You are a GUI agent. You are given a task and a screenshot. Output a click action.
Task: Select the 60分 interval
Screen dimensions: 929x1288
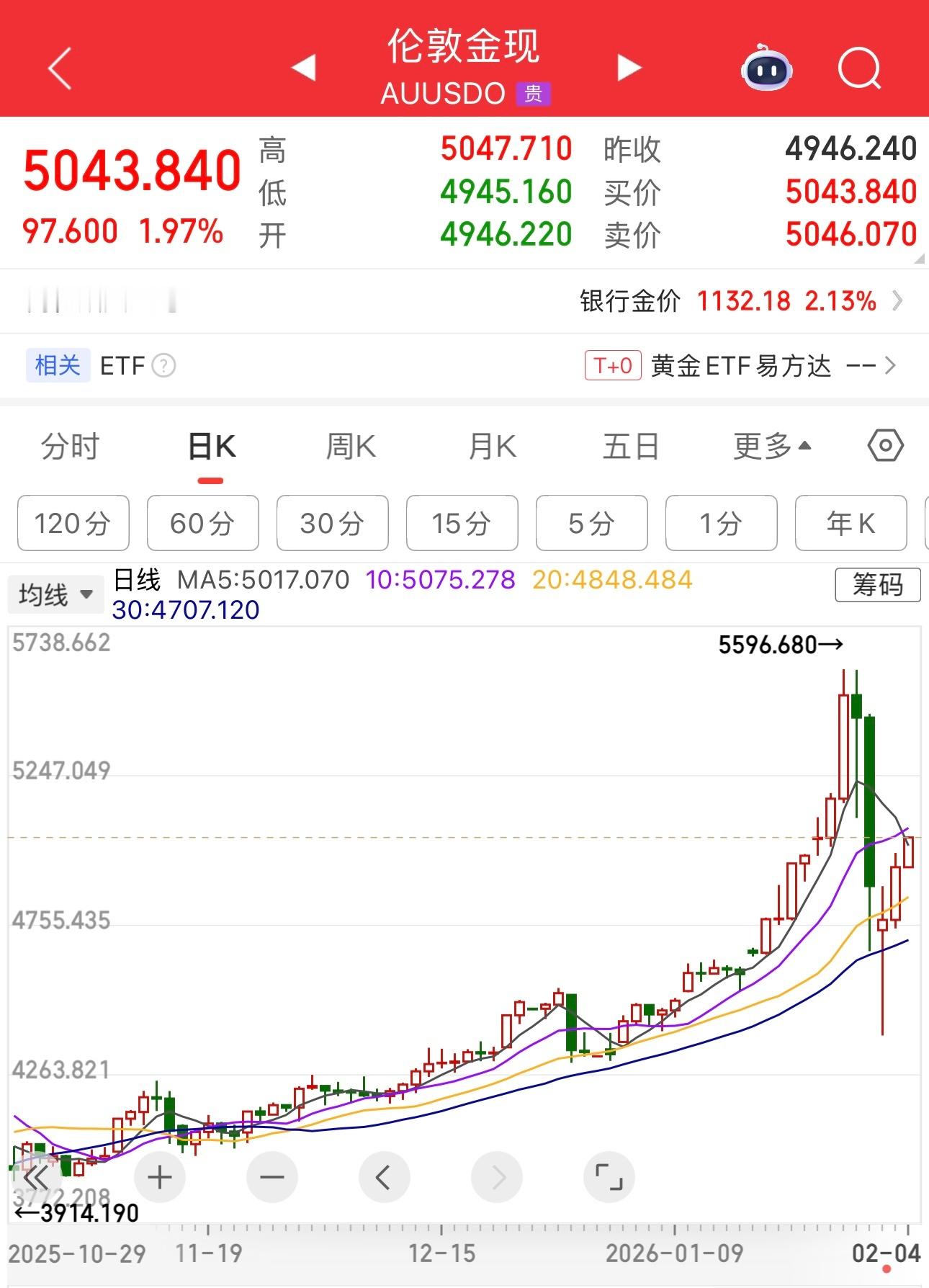coord(202,524)
